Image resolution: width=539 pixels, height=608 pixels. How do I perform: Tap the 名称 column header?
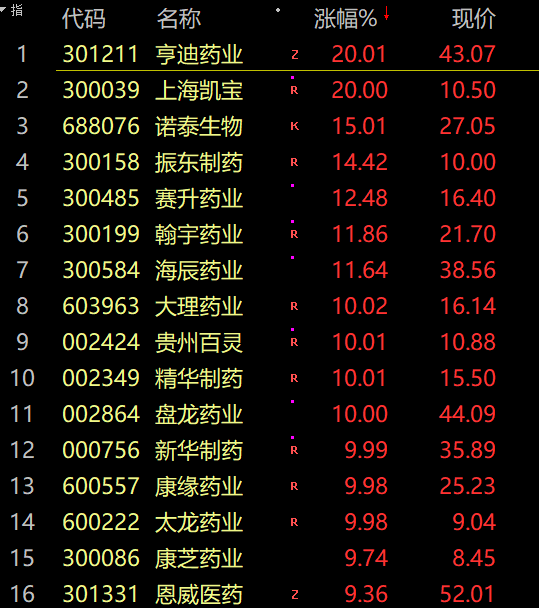[179, 19]
